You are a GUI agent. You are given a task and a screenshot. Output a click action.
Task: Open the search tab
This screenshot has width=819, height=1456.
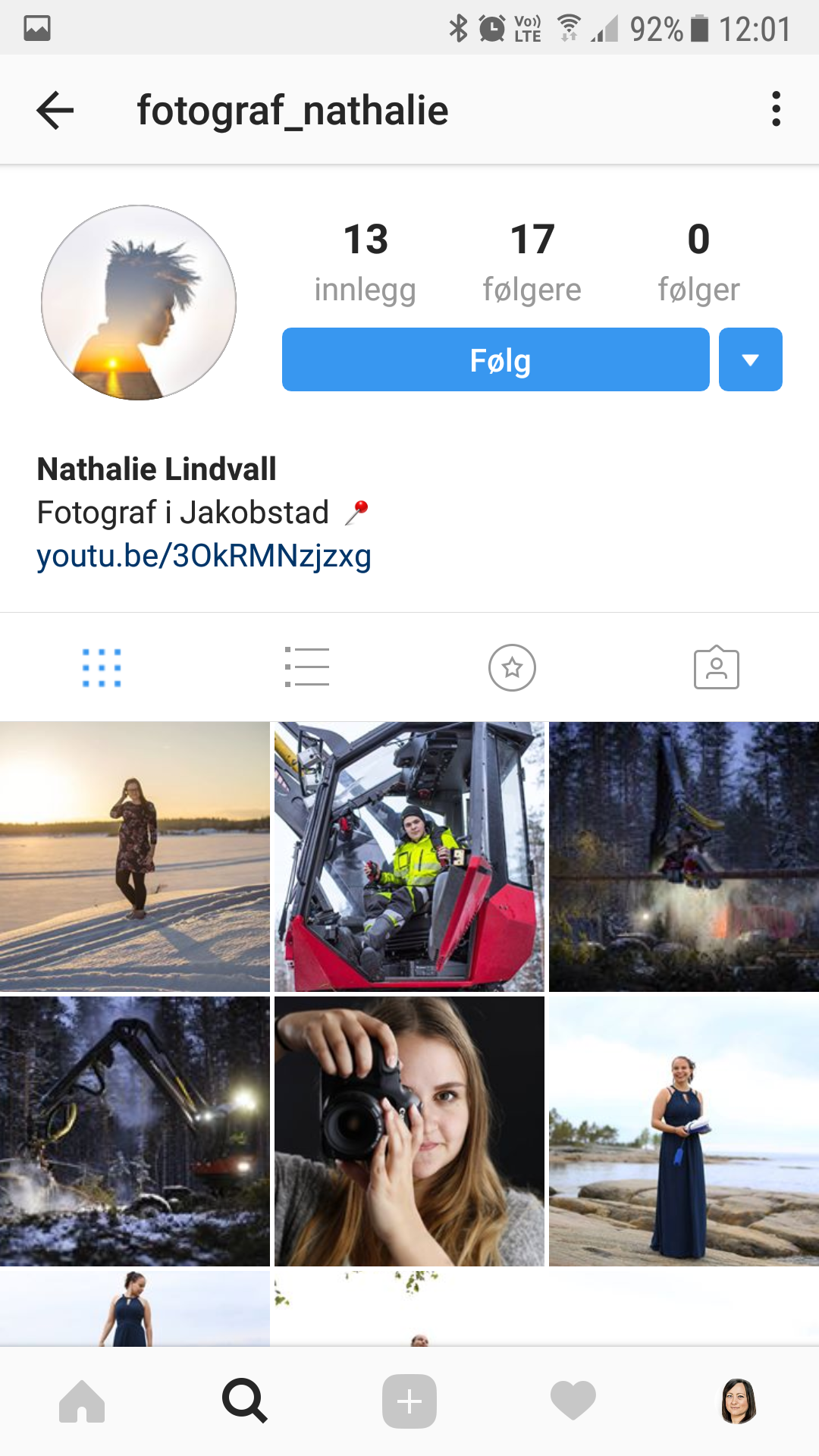245,1401
